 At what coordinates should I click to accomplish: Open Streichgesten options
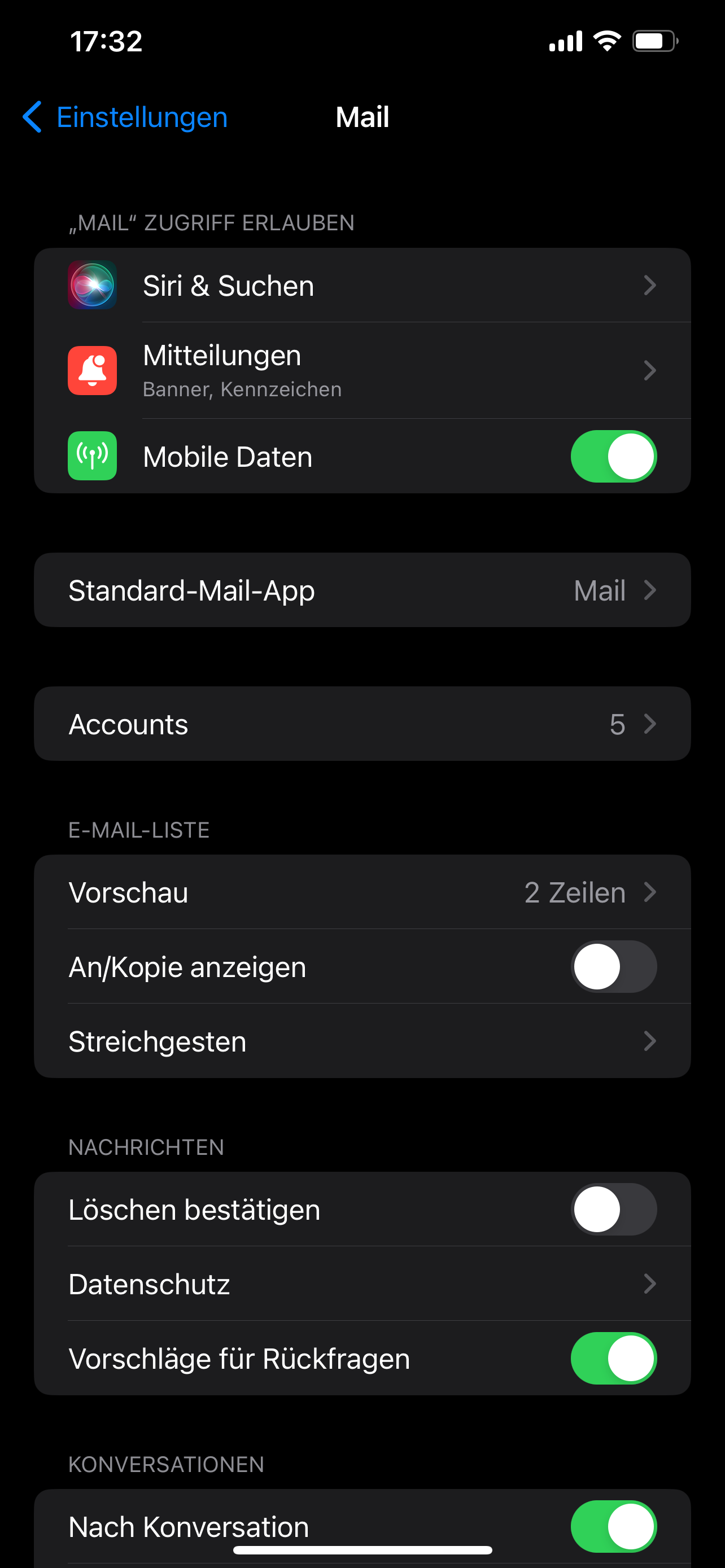click(362, 1041)
